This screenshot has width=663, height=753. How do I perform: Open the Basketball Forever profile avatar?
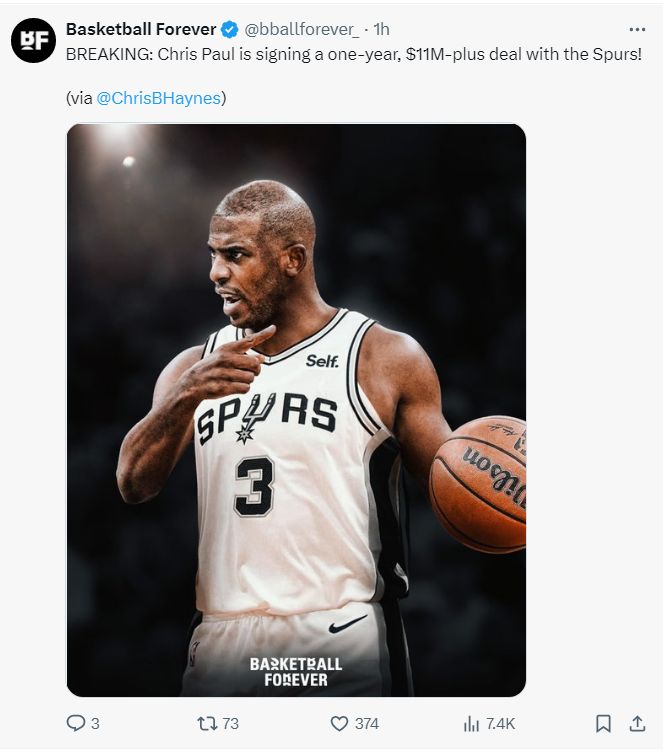[x=33, y=41]
